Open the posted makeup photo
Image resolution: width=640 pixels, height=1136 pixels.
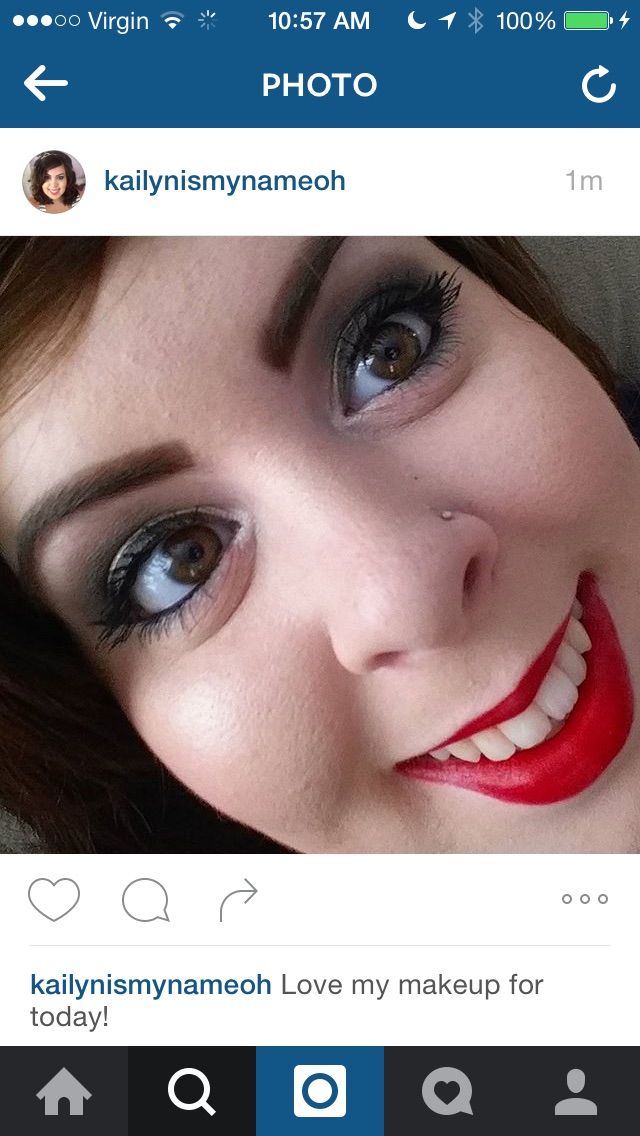(320, 545)
